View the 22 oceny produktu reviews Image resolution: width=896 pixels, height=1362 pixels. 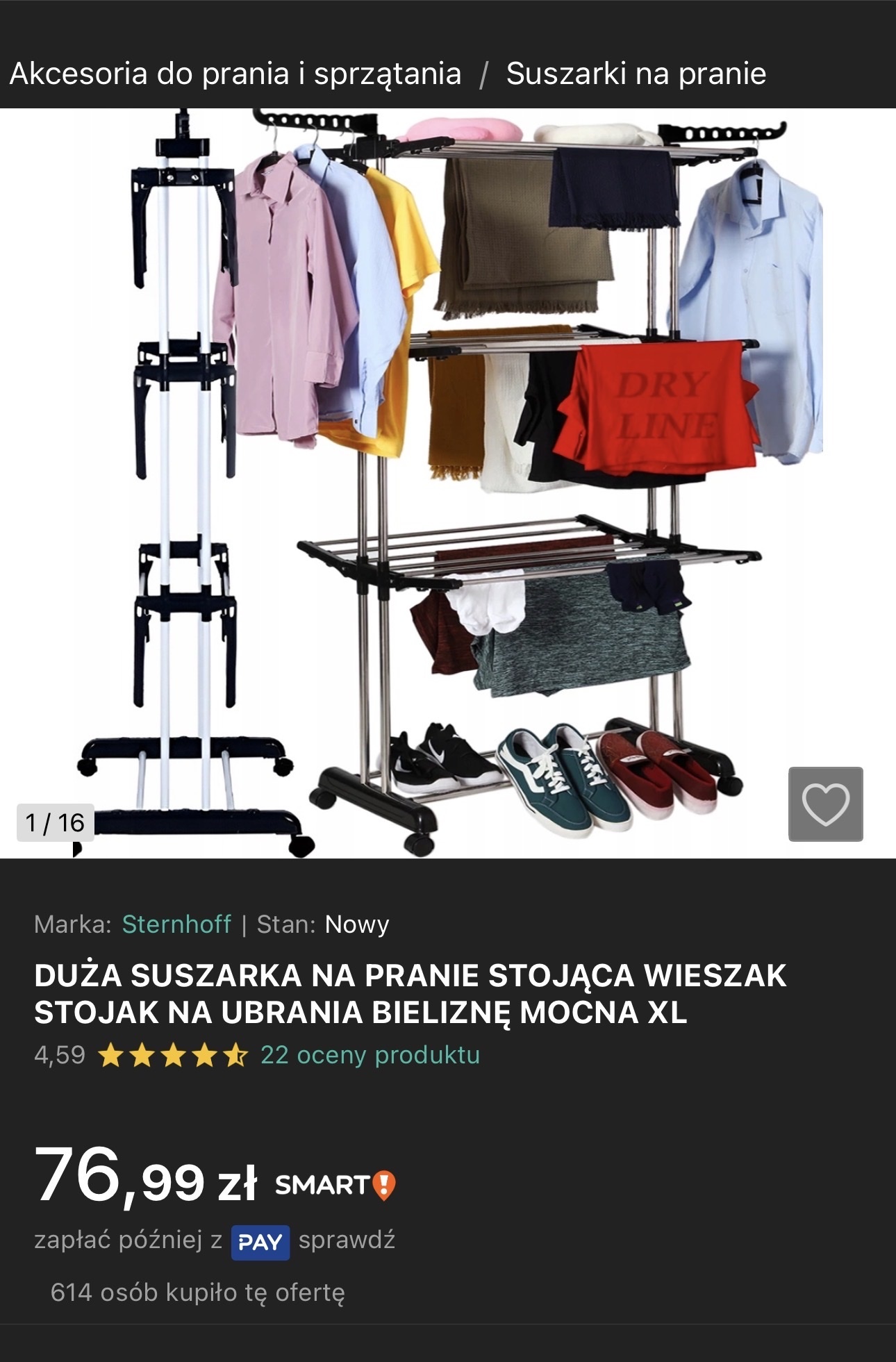tap(370, 1055)
